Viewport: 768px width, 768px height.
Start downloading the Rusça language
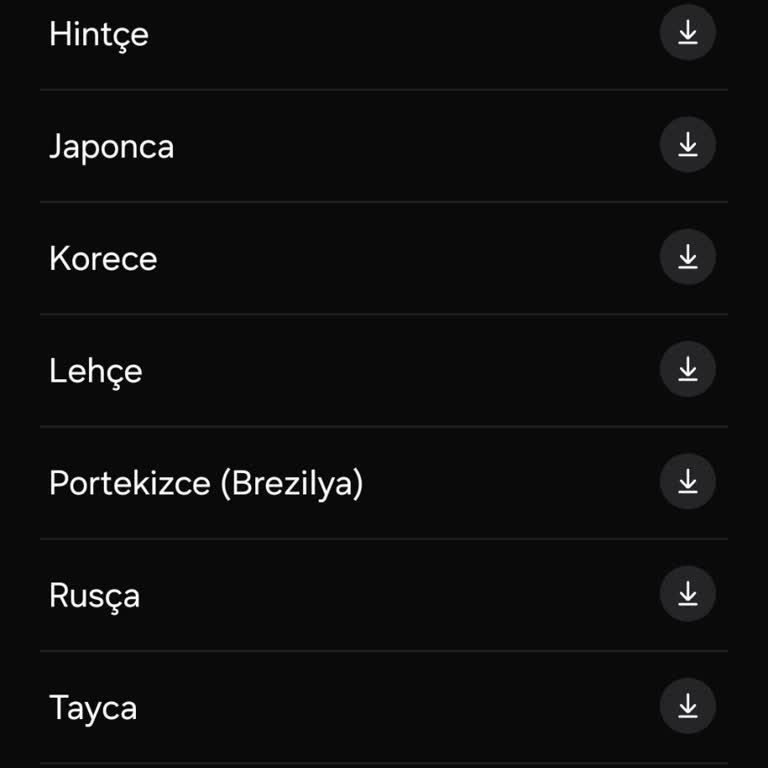point(688,594)
